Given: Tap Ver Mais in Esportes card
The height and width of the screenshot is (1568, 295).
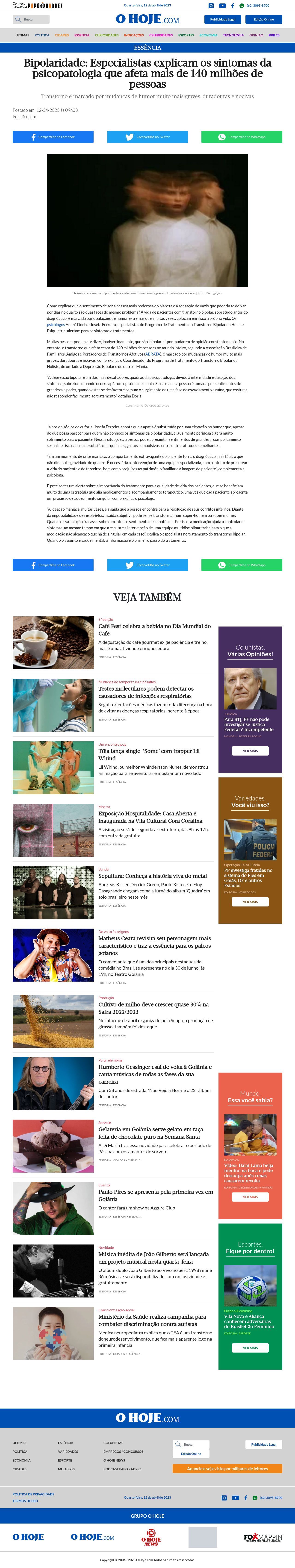Looking at the screenshot, I should click(250, 1348).
